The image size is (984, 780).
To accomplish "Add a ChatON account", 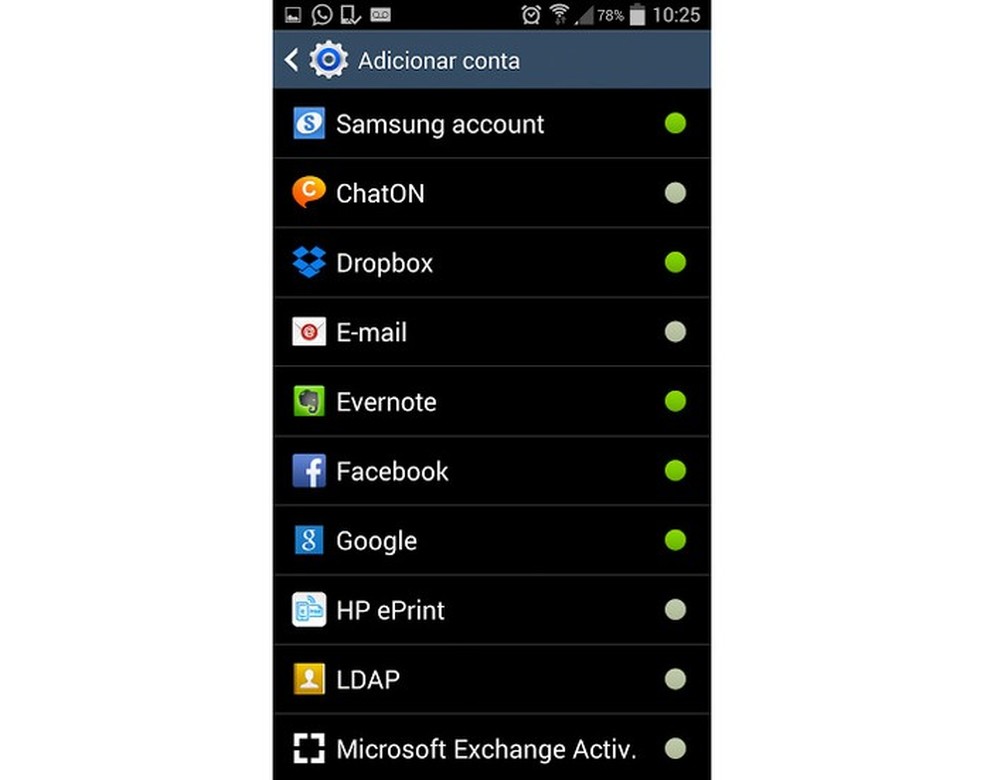I will 380,193.
